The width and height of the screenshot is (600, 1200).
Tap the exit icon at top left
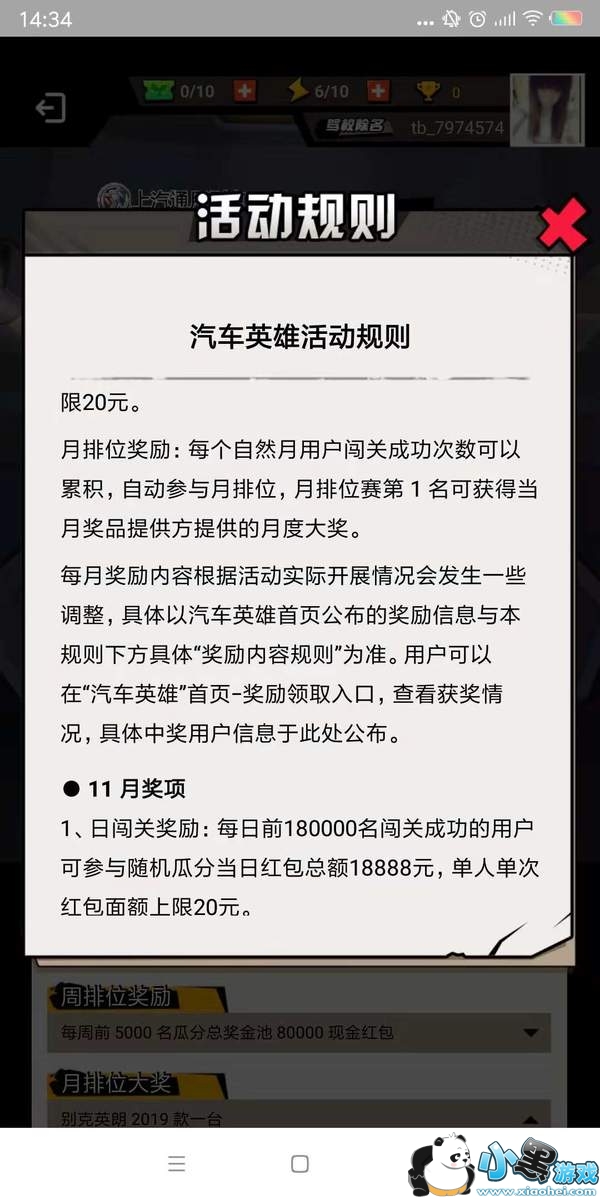point(50,108)
